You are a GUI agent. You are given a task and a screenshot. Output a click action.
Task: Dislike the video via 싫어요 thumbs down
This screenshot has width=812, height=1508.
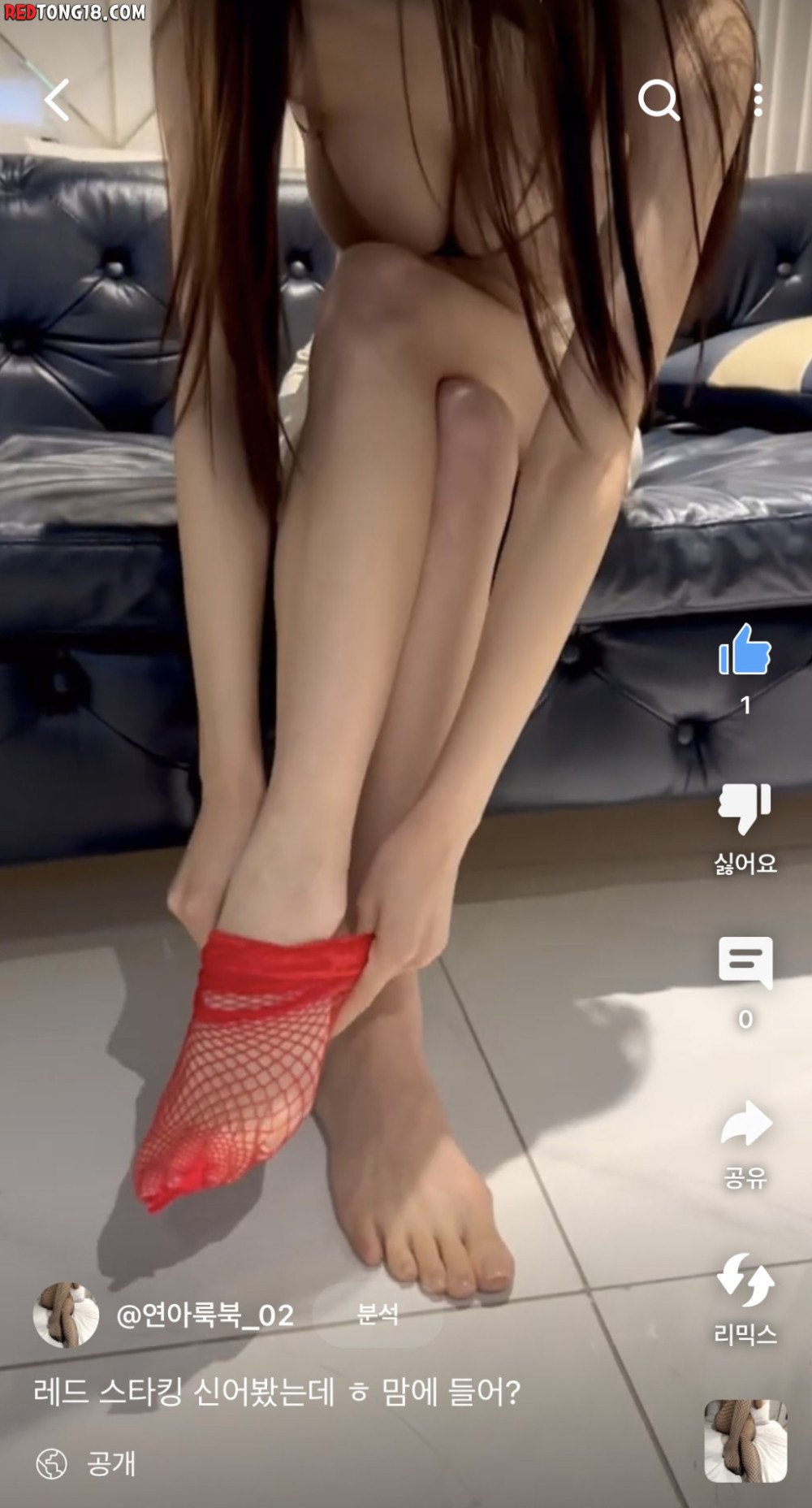pos(745,809)
